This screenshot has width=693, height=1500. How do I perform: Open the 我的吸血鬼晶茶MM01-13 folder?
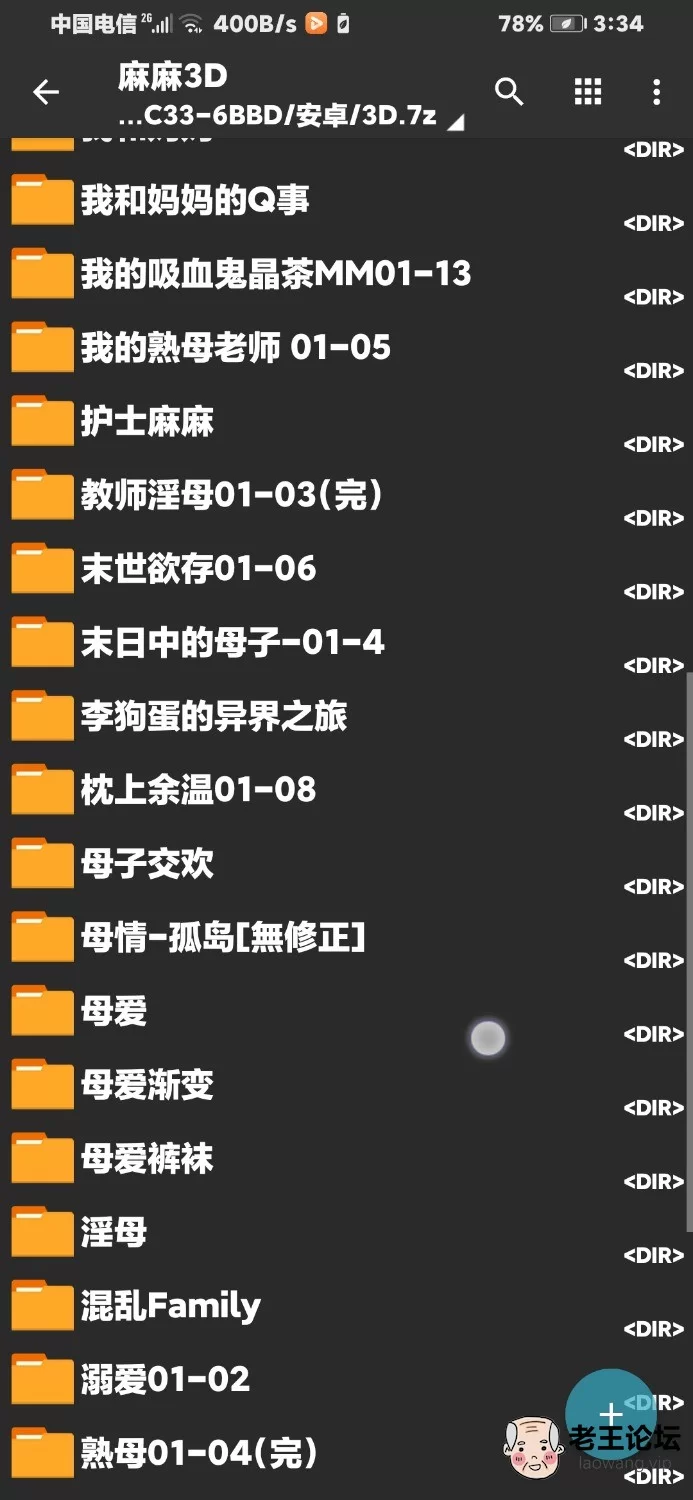pyautogui.click(x=346, y=274)
